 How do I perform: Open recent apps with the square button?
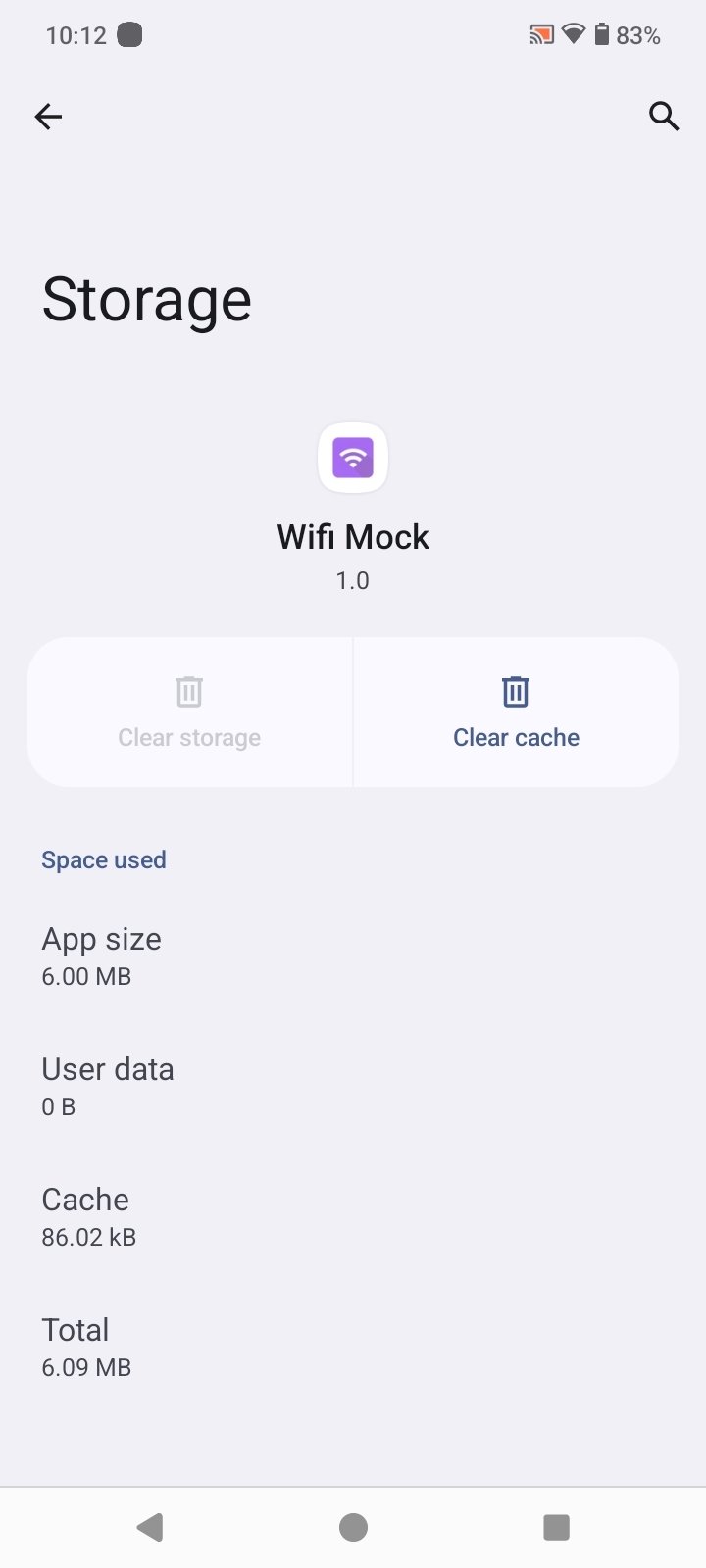[x=556, y=1527]
